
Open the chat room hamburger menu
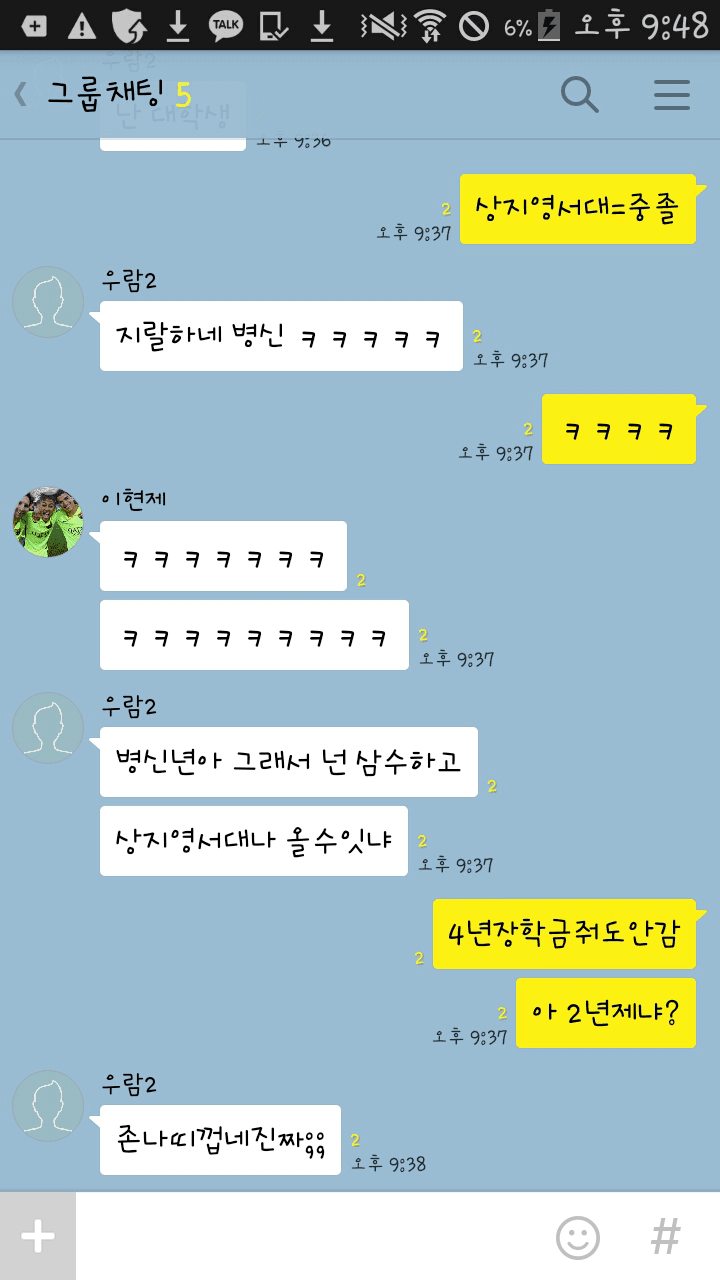[672, 95]
